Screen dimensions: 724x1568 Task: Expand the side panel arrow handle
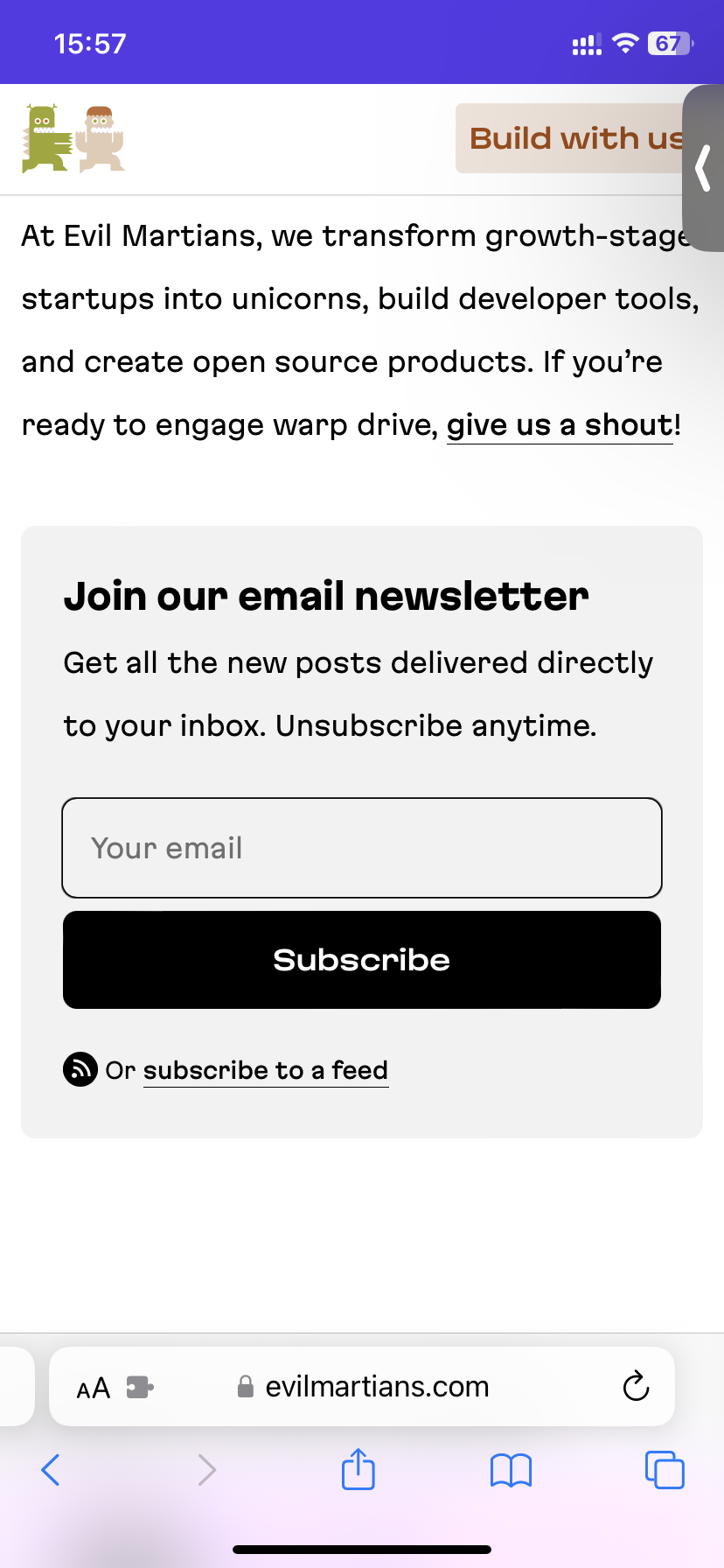(703, 168)
